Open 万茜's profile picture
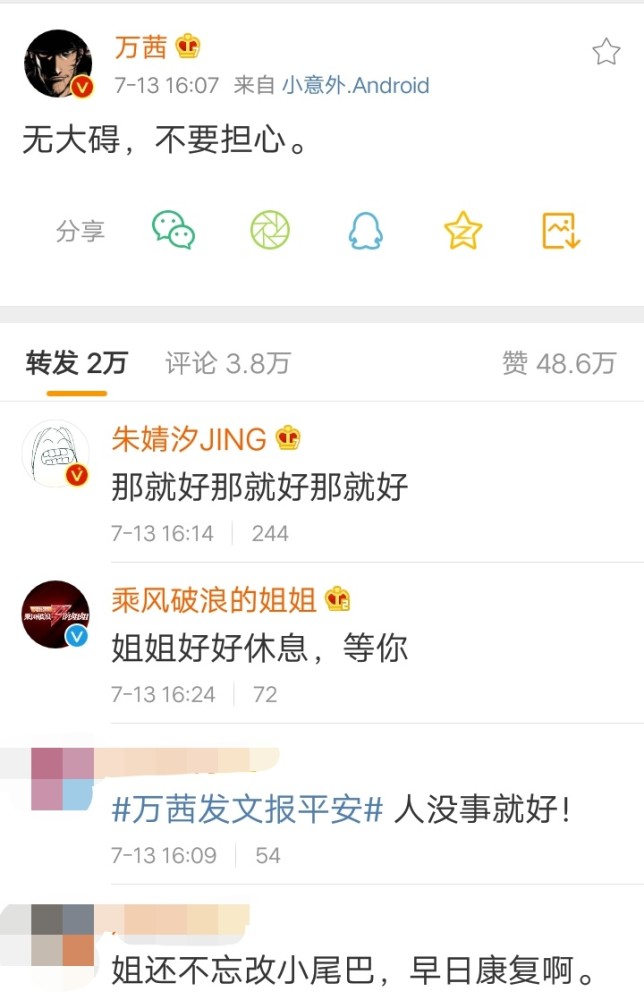 click(58, 62)
